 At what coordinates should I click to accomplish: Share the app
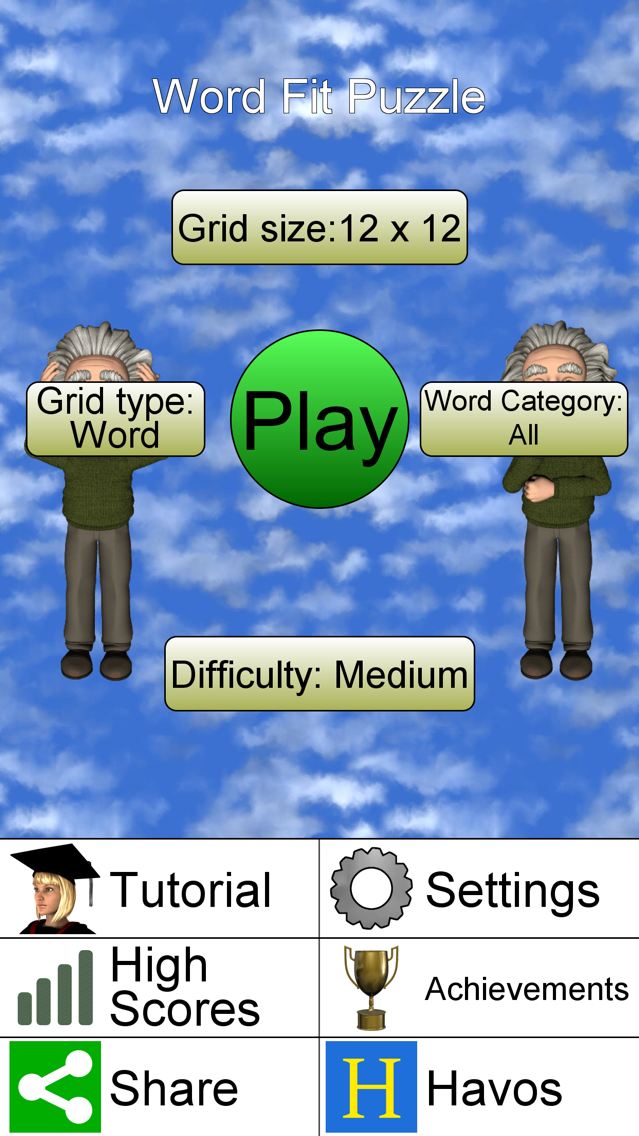click(160, 1087)
